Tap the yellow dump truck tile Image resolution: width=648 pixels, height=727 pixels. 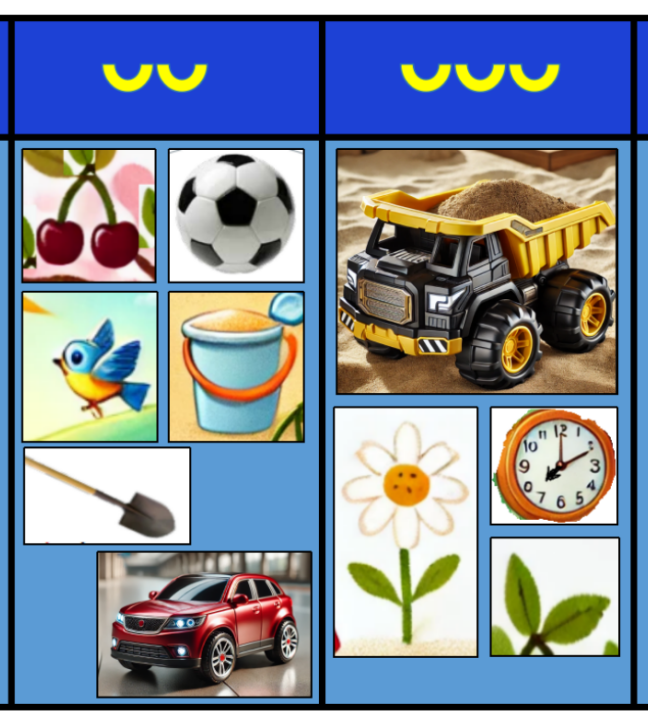(476, 271)
